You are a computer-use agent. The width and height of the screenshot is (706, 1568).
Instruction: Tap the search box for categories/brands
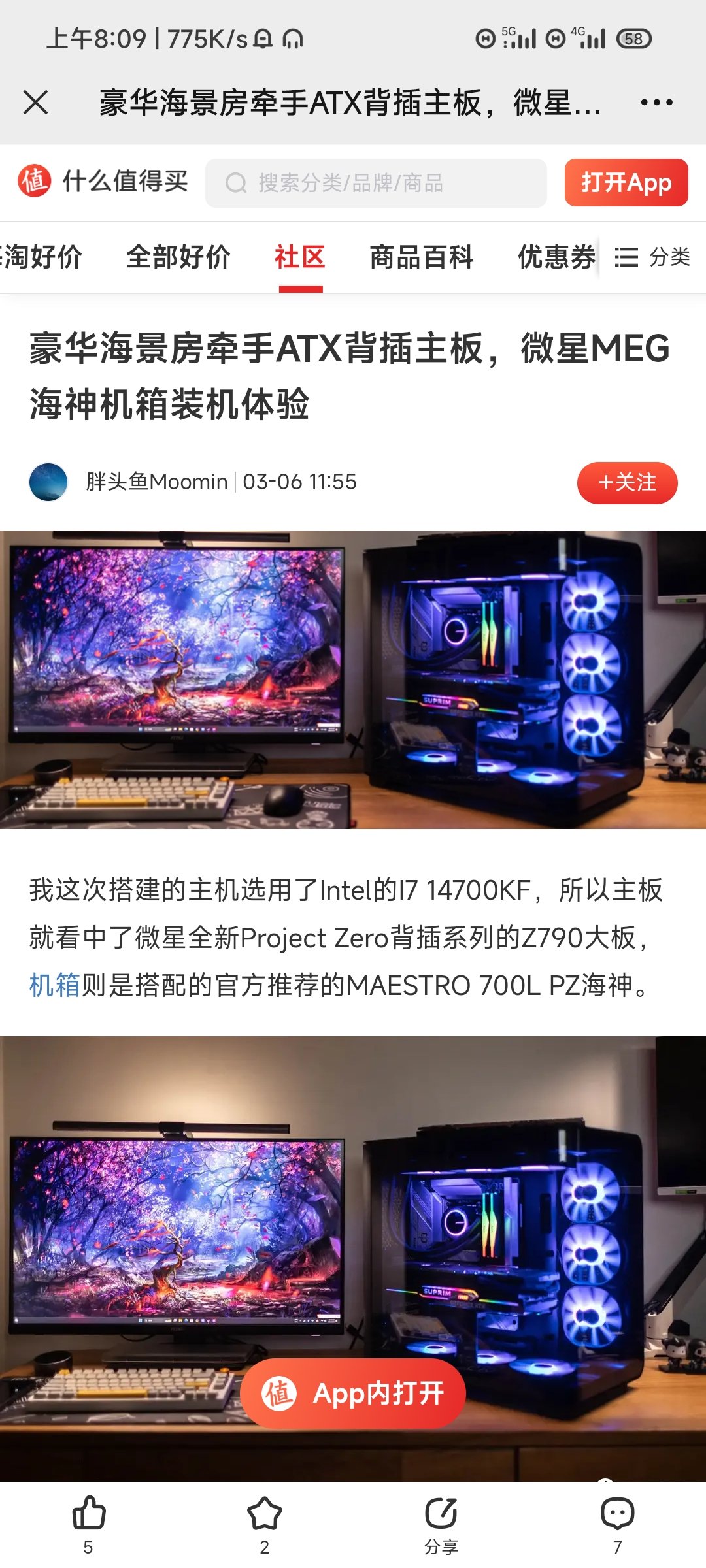tap(376, 183)
